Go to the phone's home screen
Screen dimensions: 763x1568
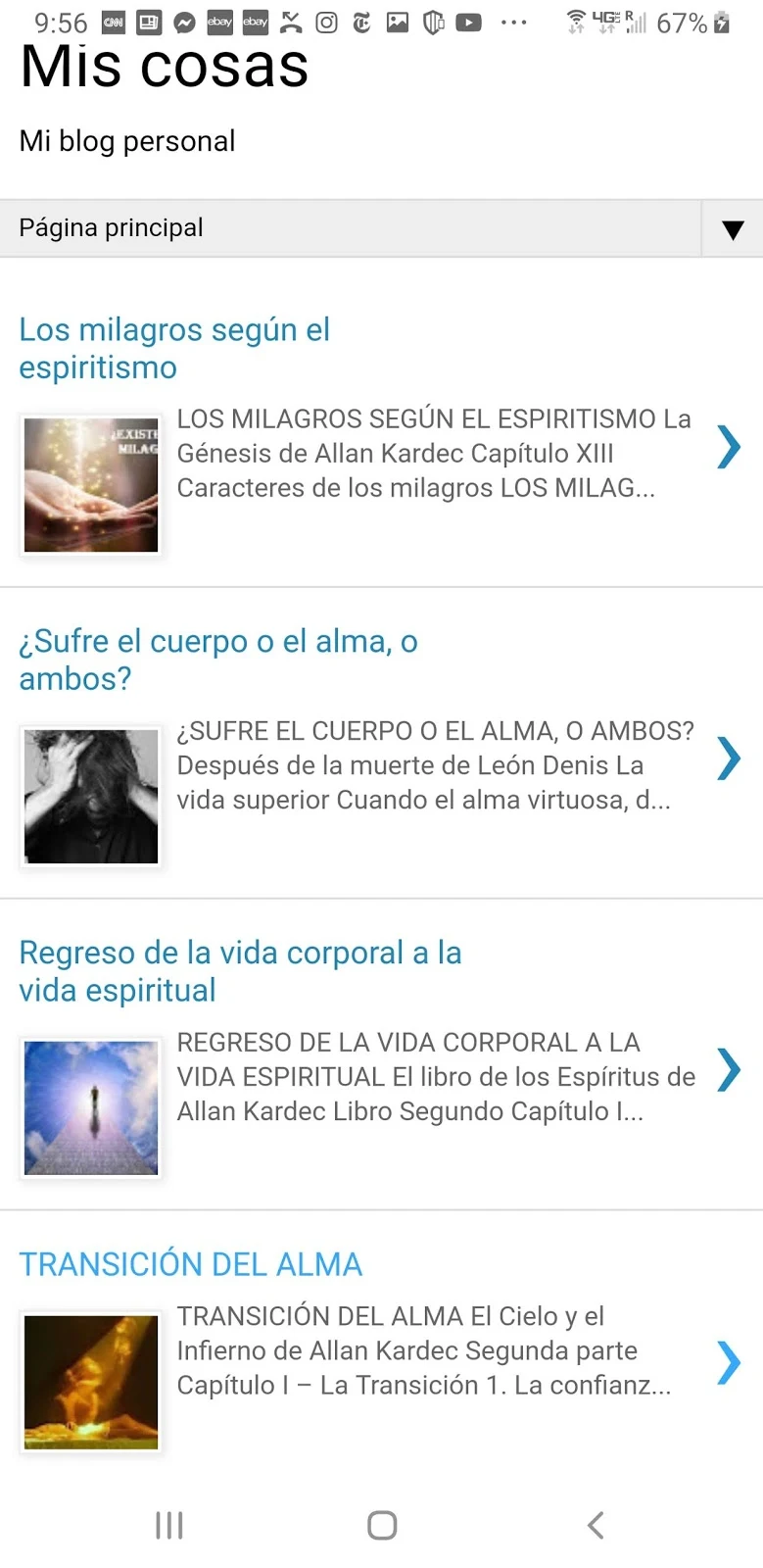tap(382, 1525)
